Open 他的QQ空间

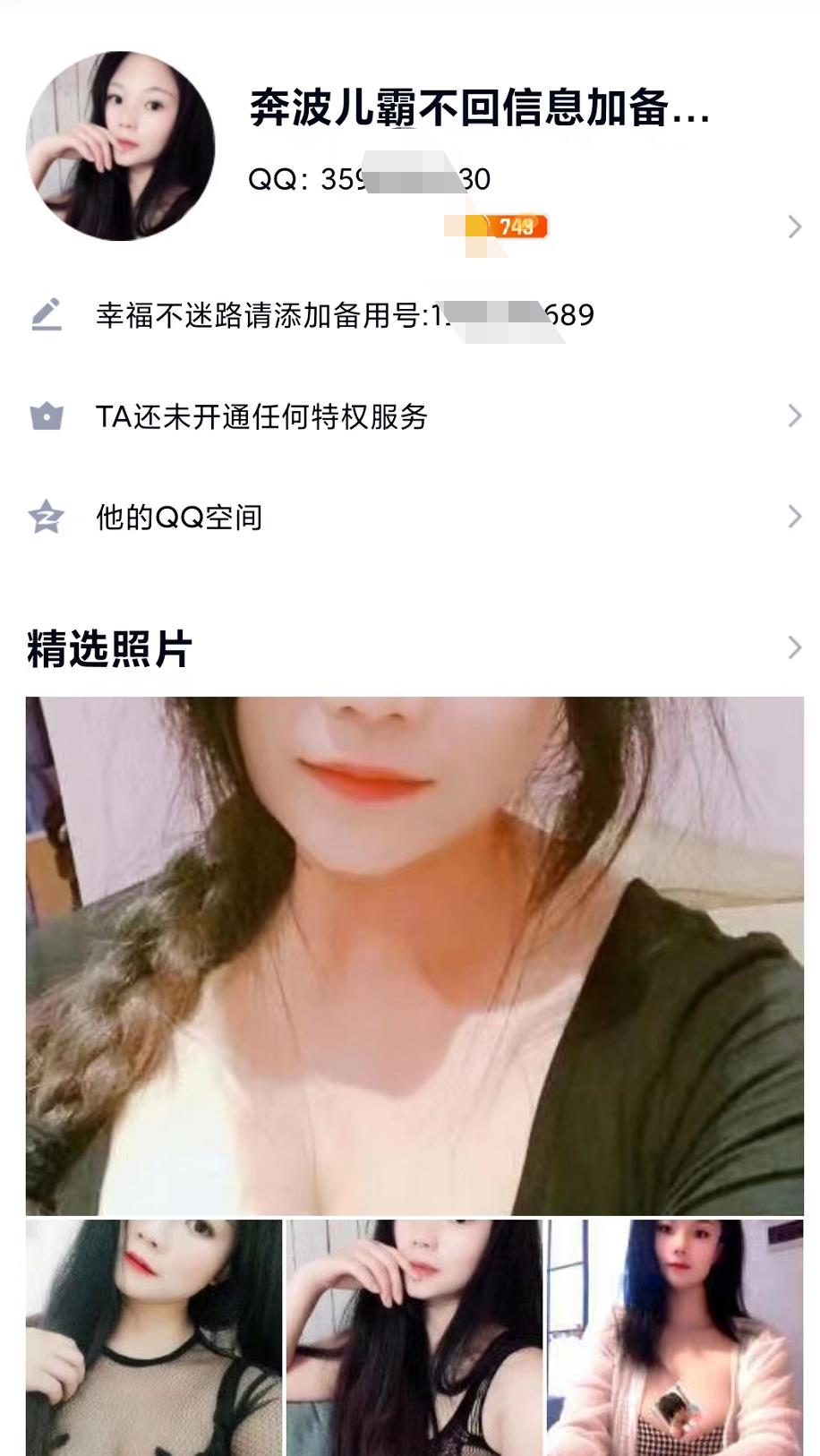(179, 518)
